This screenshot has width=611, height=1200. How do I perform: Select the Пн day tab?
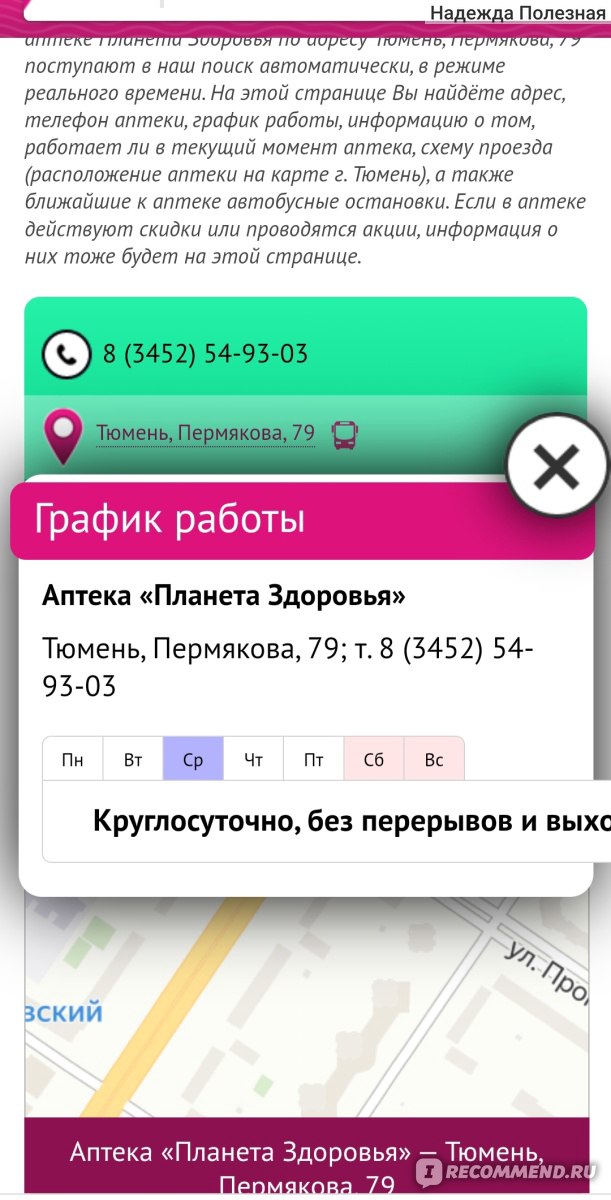pyautogui.click(x=73, y=760)
